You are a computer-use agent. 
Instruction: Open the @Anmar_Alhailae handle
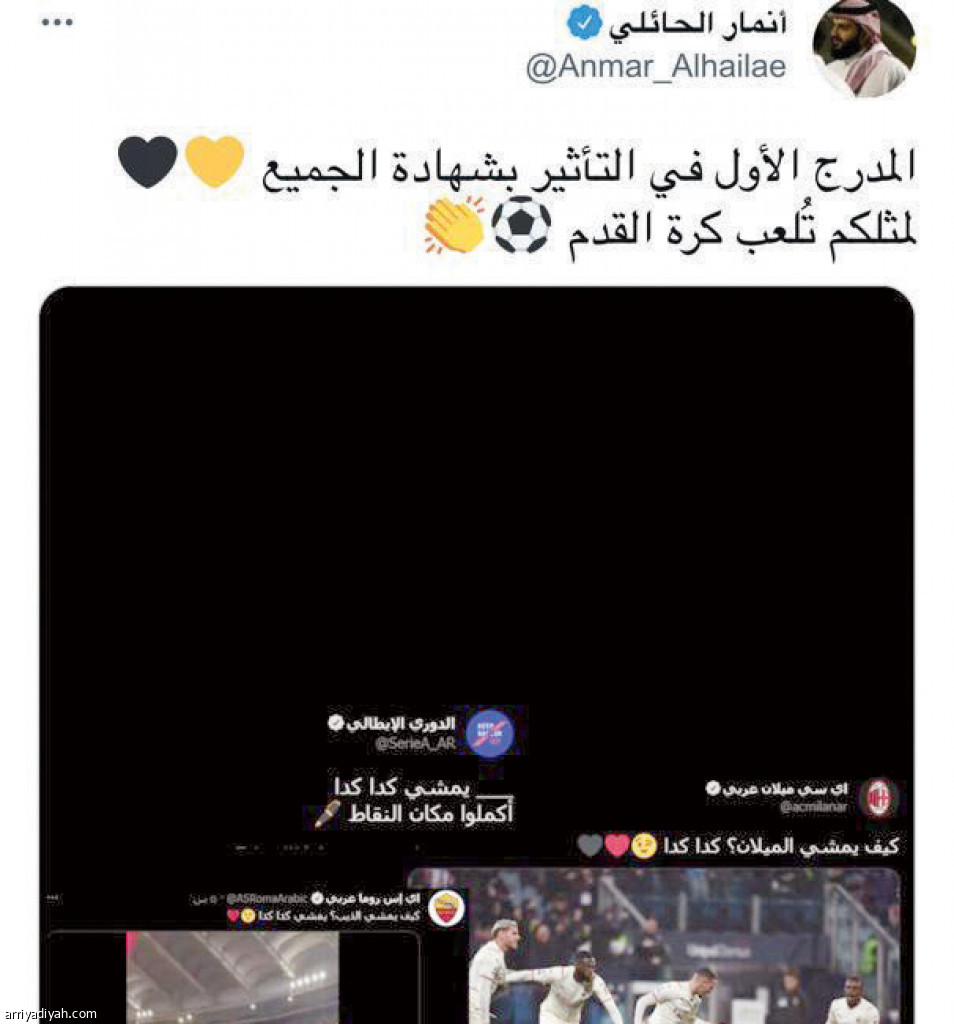coord(656,68)
